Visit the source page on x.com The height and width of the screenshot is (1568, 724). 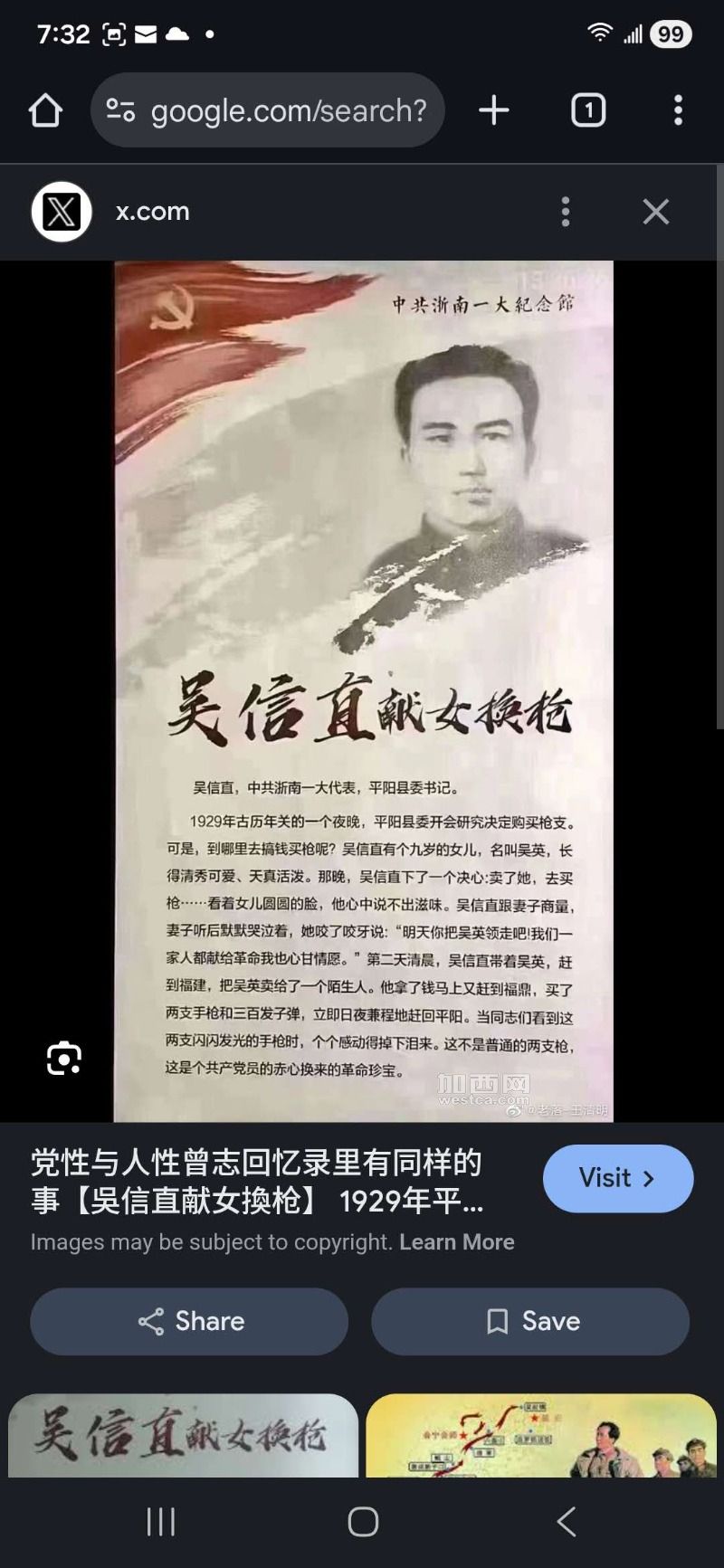point(617,1178)
